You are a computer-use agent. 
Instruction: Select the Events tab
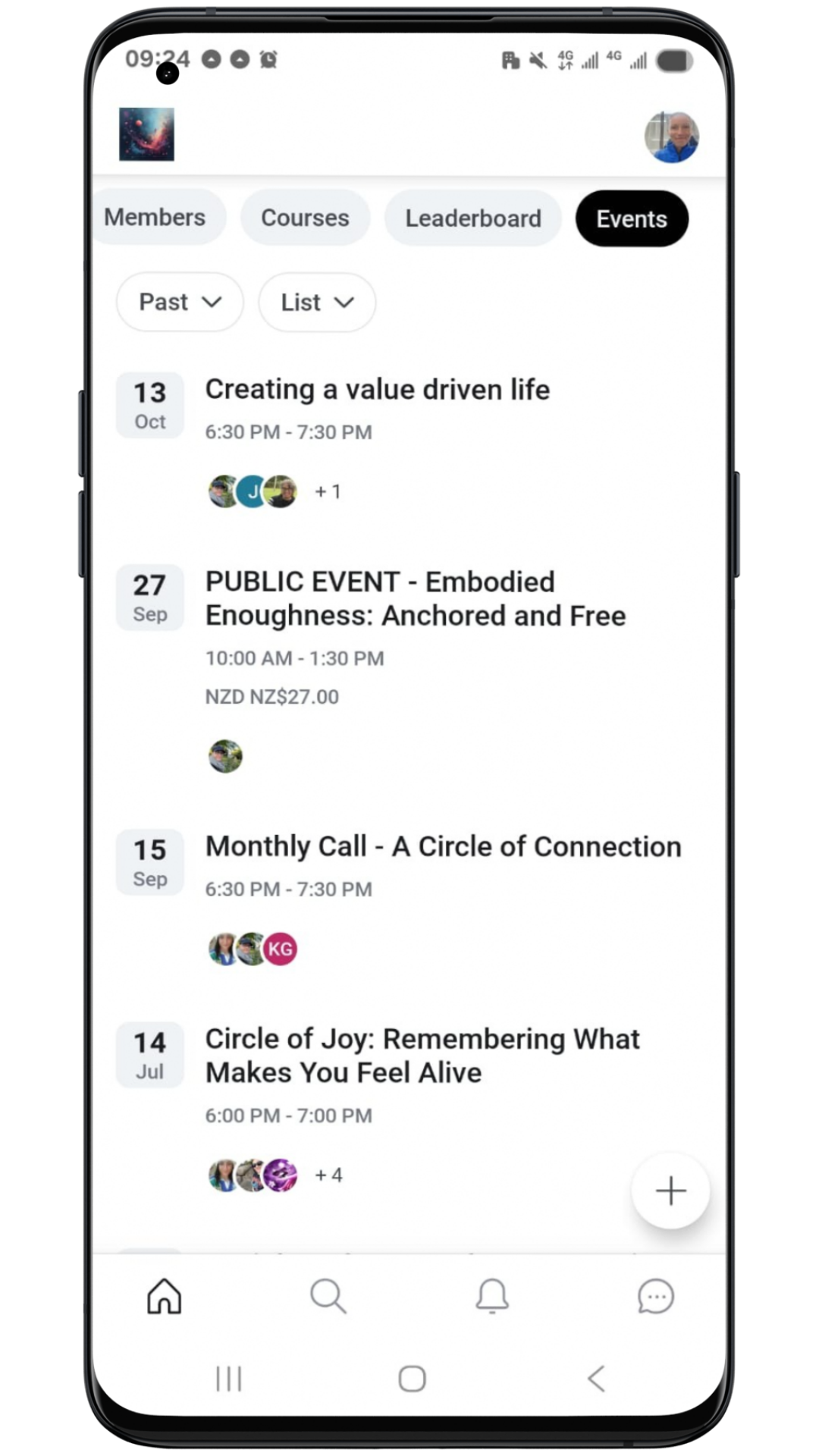tap(632, 219)
